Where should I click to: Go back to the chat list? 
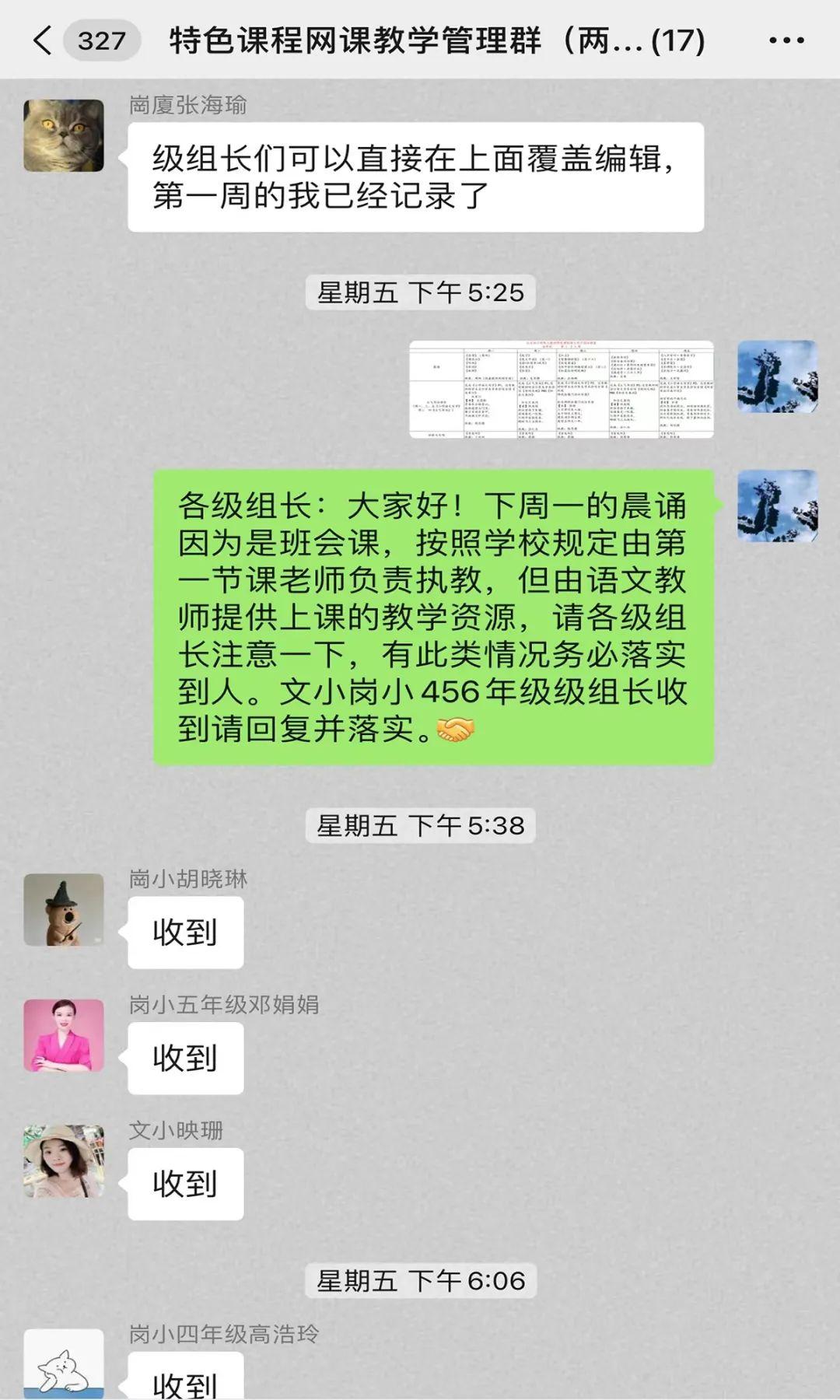click(x=43, y=40)
